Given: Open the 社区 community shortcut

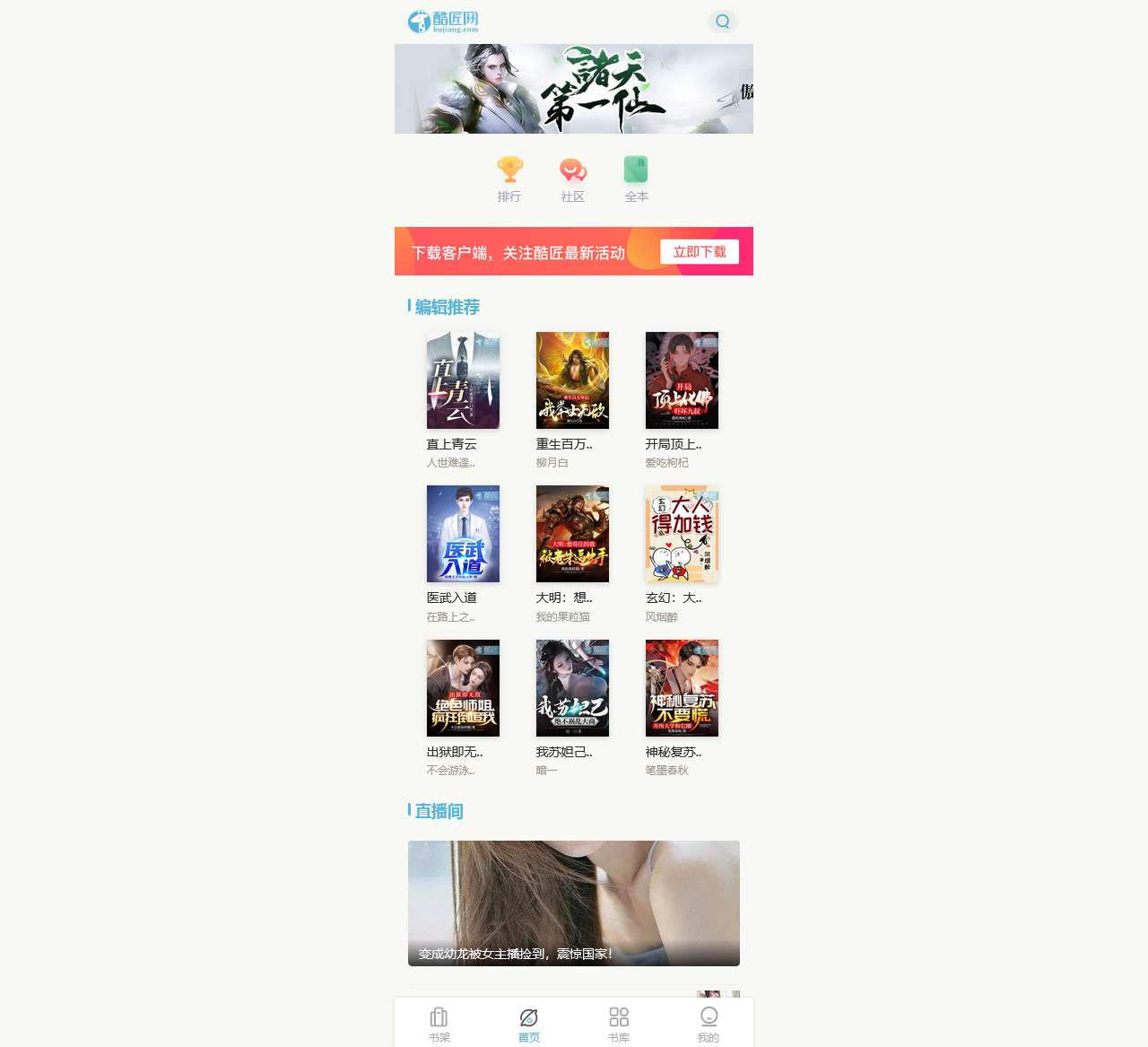Looking at the screenshot, I should coord(573,179).
